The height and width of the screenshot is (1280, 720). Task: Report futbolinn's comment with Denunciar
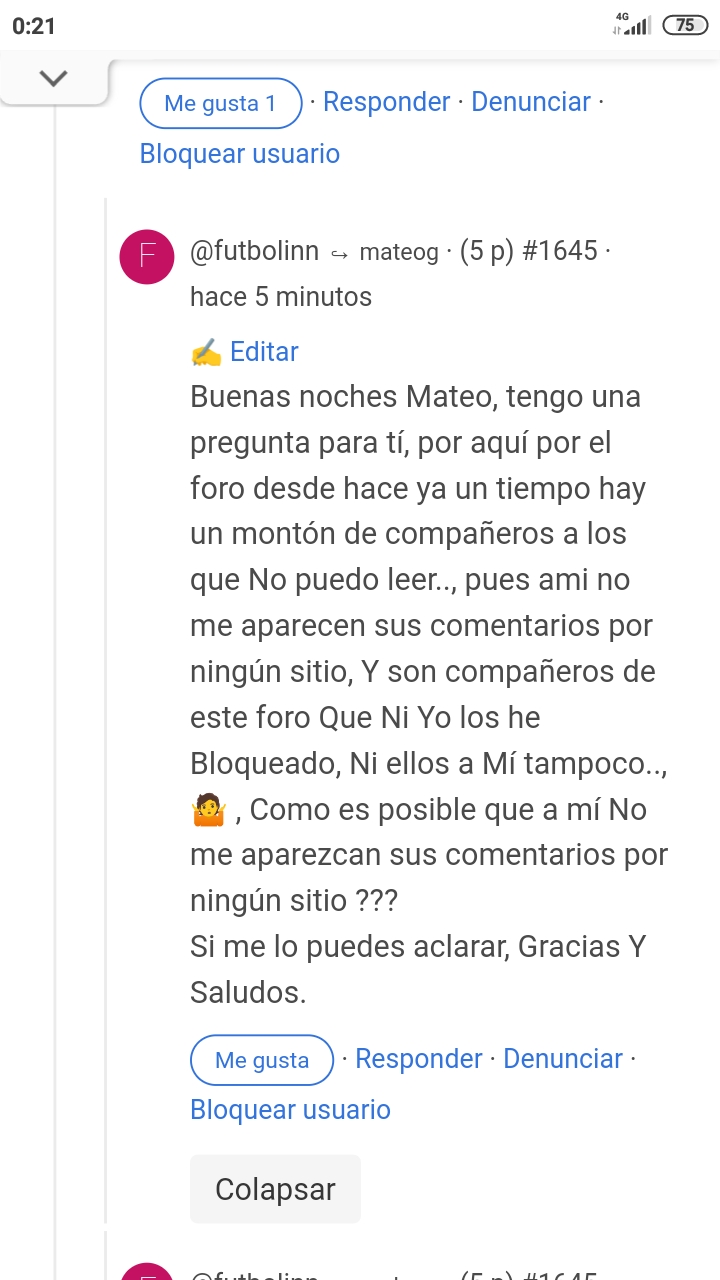(x=563, y=1059)
